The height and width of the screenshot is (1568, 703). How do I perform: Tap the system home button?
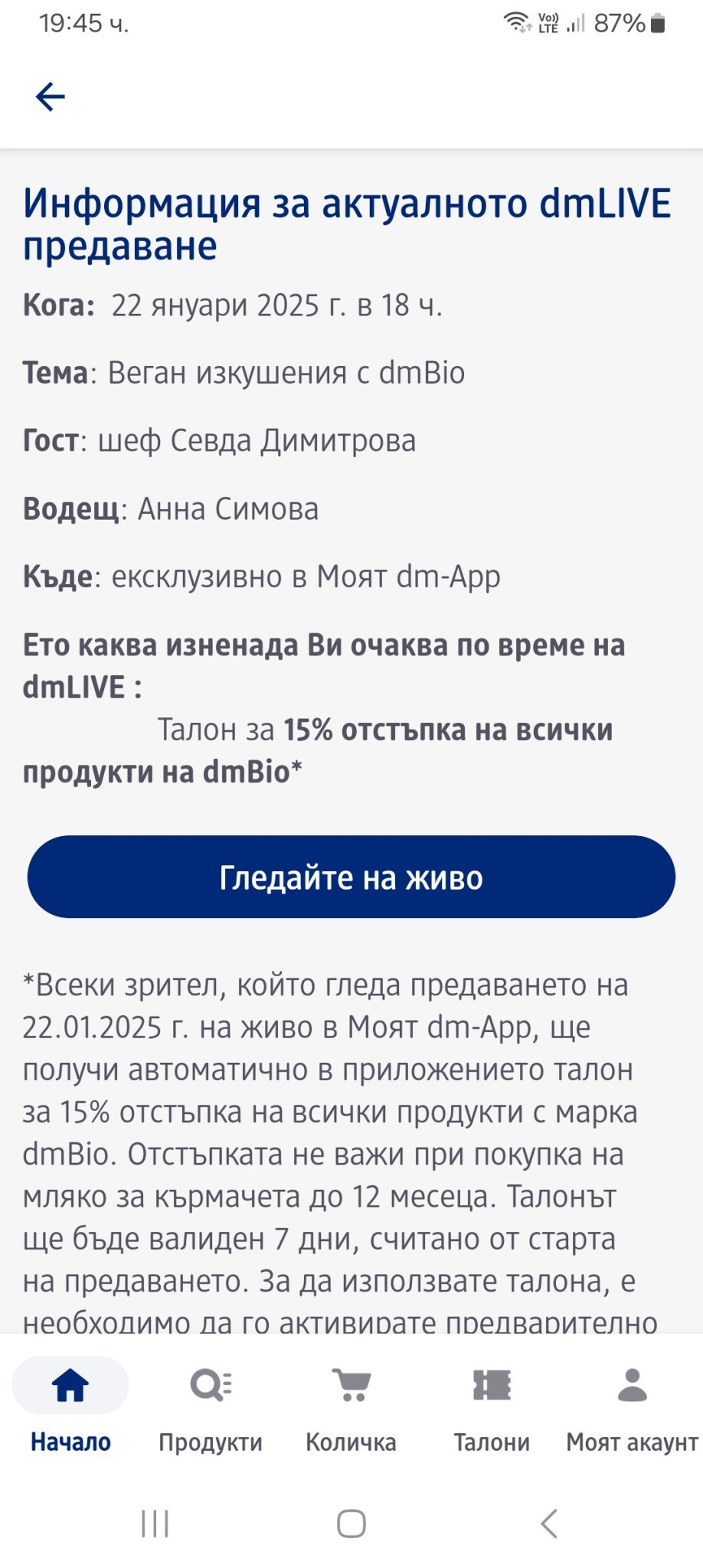click(x=351, y=1524)
